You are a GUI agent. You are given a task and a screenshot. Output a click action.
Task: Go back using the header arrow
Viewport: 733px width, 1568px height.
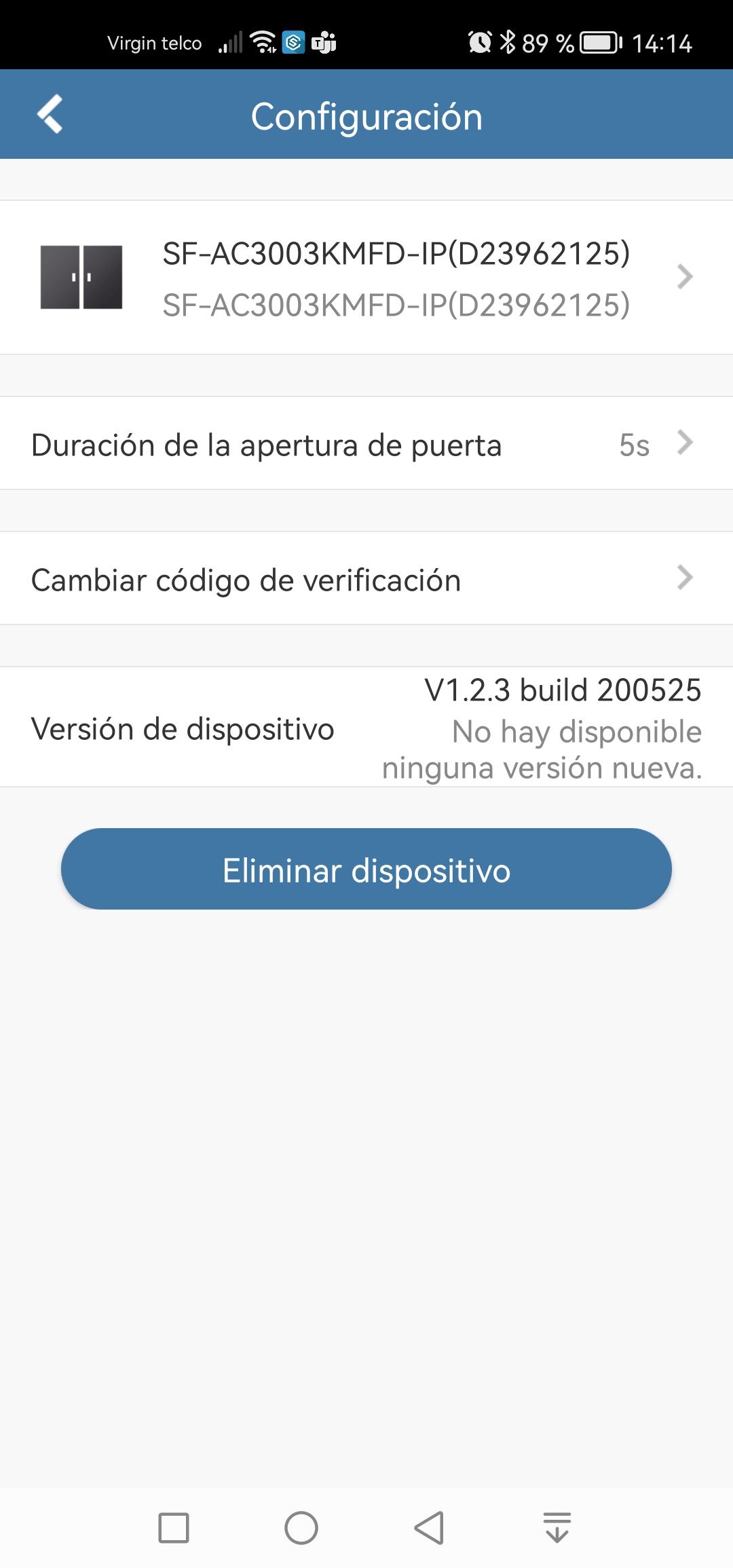pos(50,114)
